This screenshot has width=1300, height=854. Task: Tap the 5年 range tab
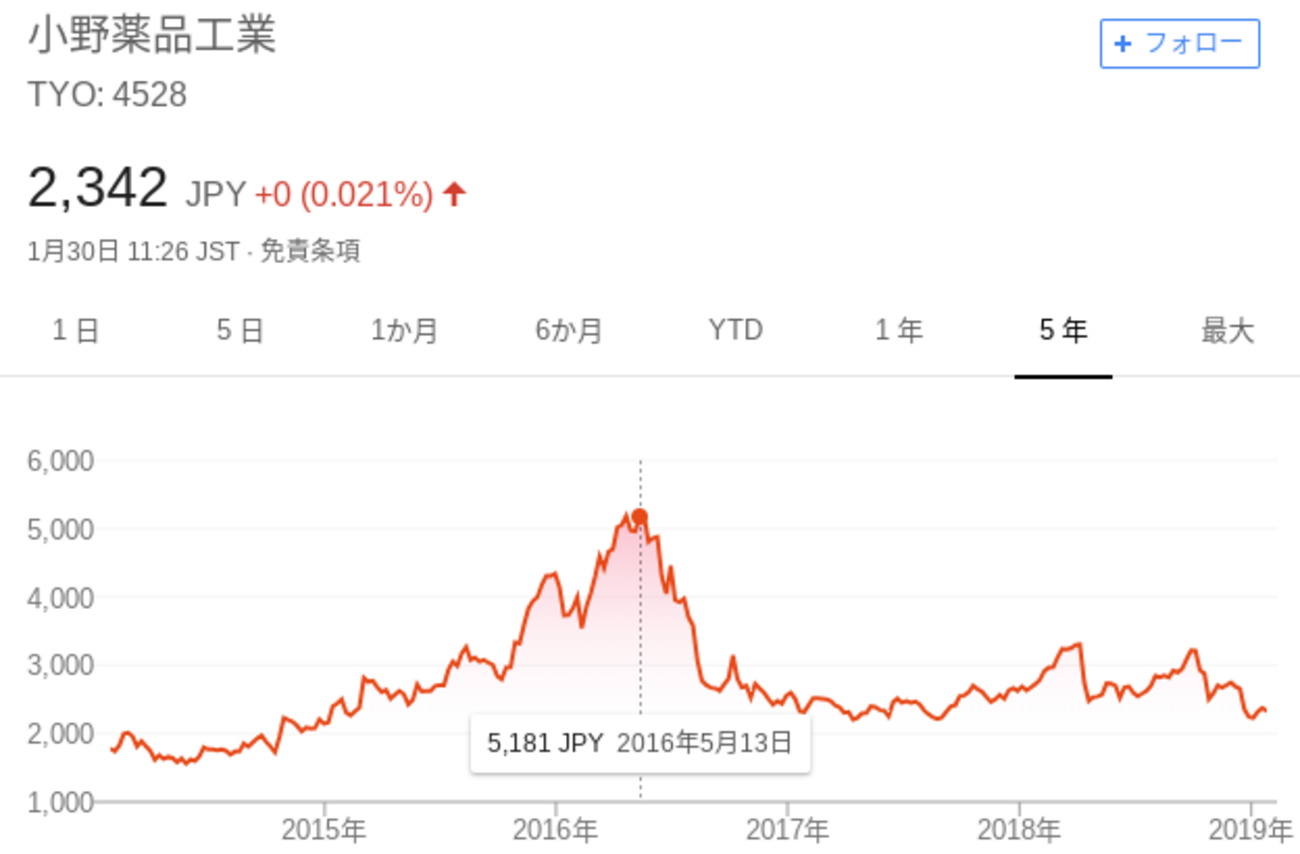click(x=1063, y=331)
